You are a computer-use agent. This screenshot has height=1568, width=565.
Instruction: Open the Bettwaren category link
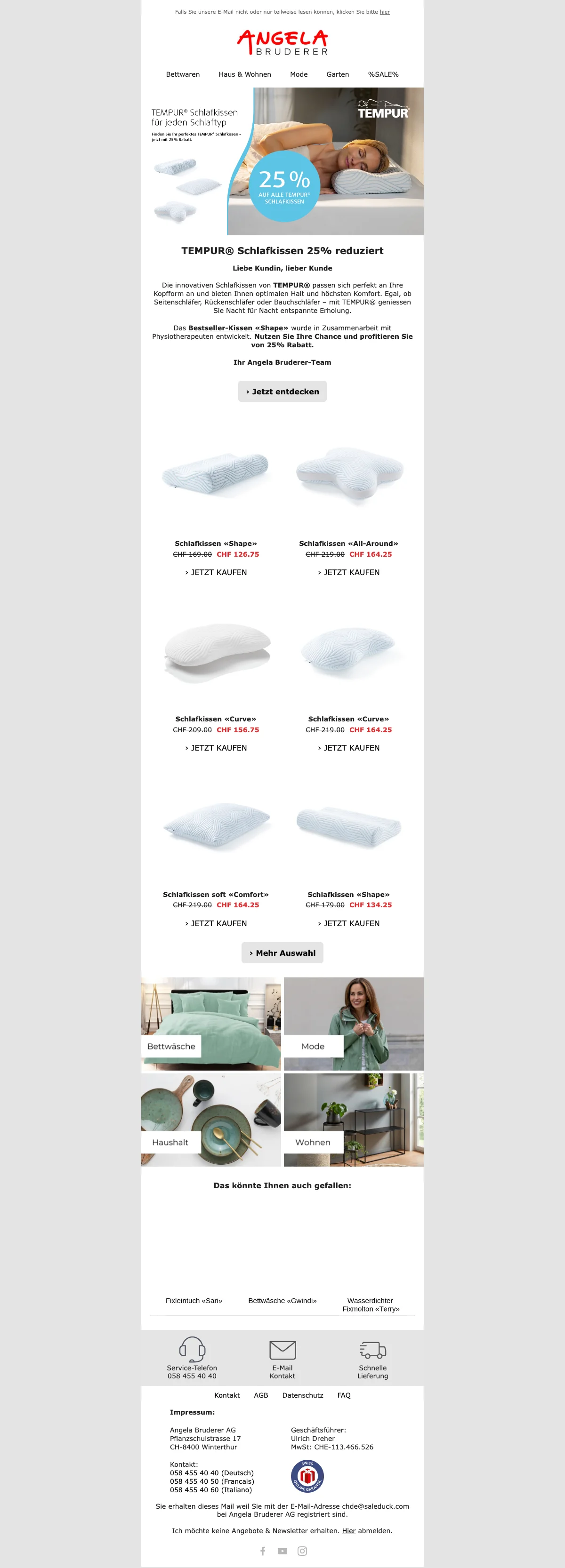coord(183,74)
